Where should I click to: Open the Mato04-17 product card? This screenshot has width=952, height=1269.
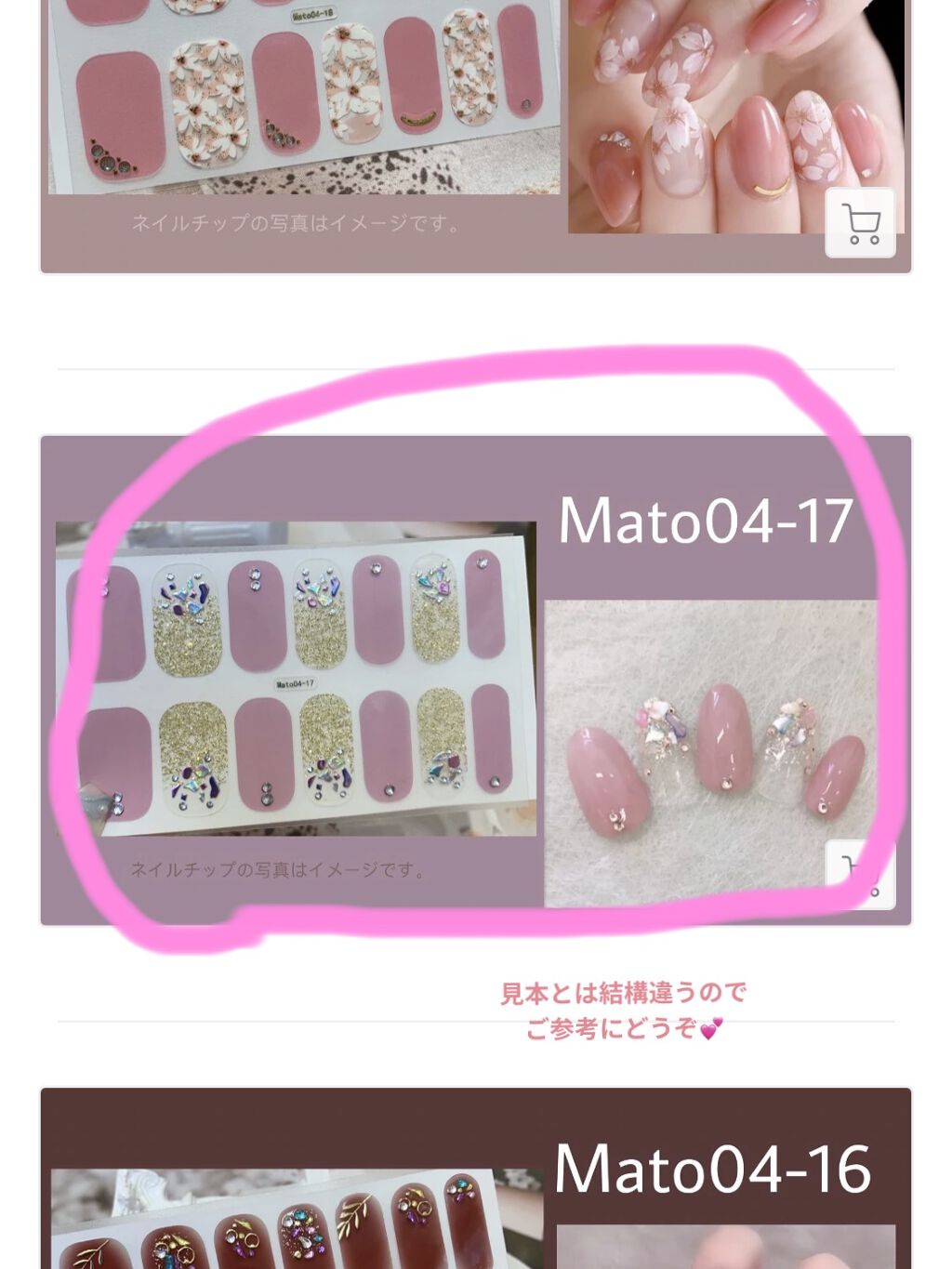point(476,681)
